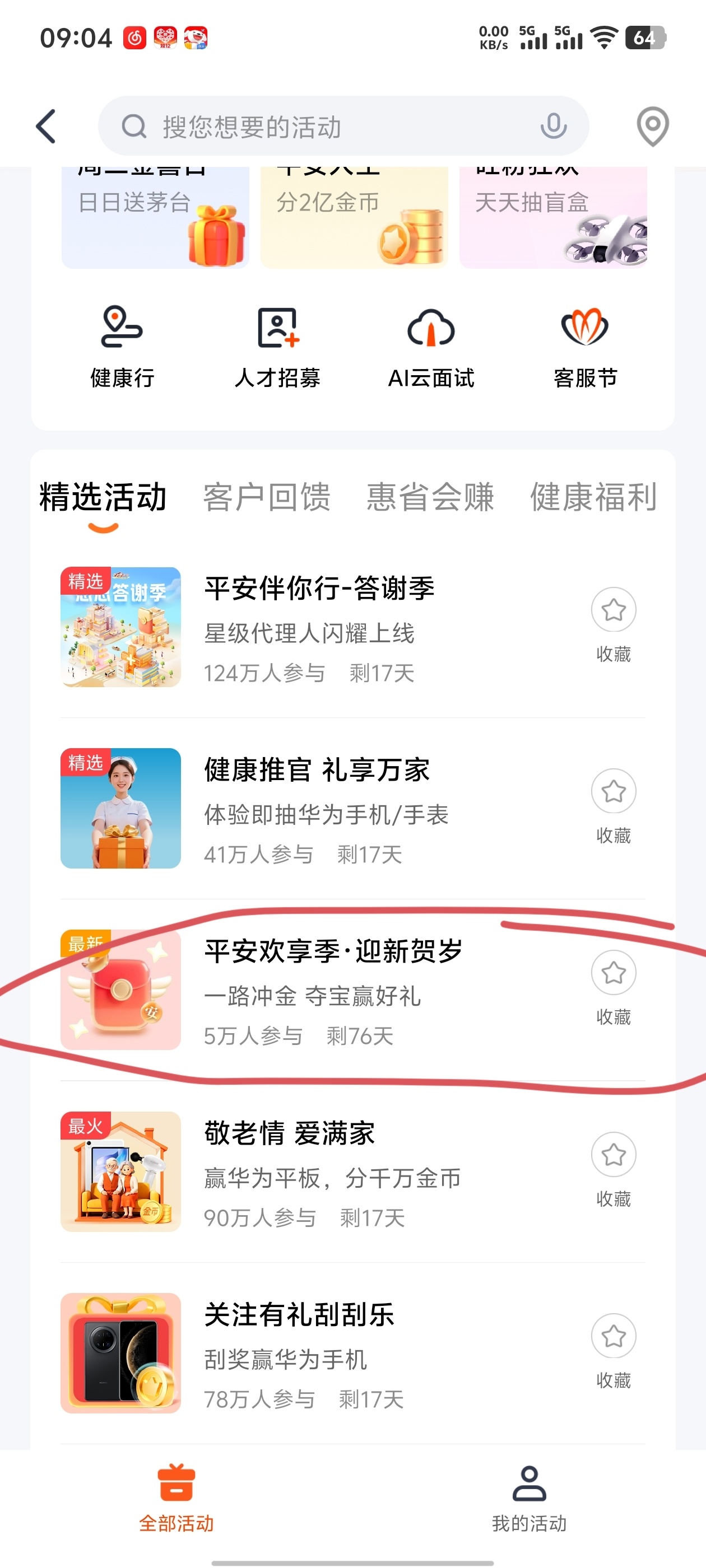The height and width of the screenshot is (1568, 706).
Task: Favorite 健康推官 礼享万家 with the star
Action: tap(614, 791)
